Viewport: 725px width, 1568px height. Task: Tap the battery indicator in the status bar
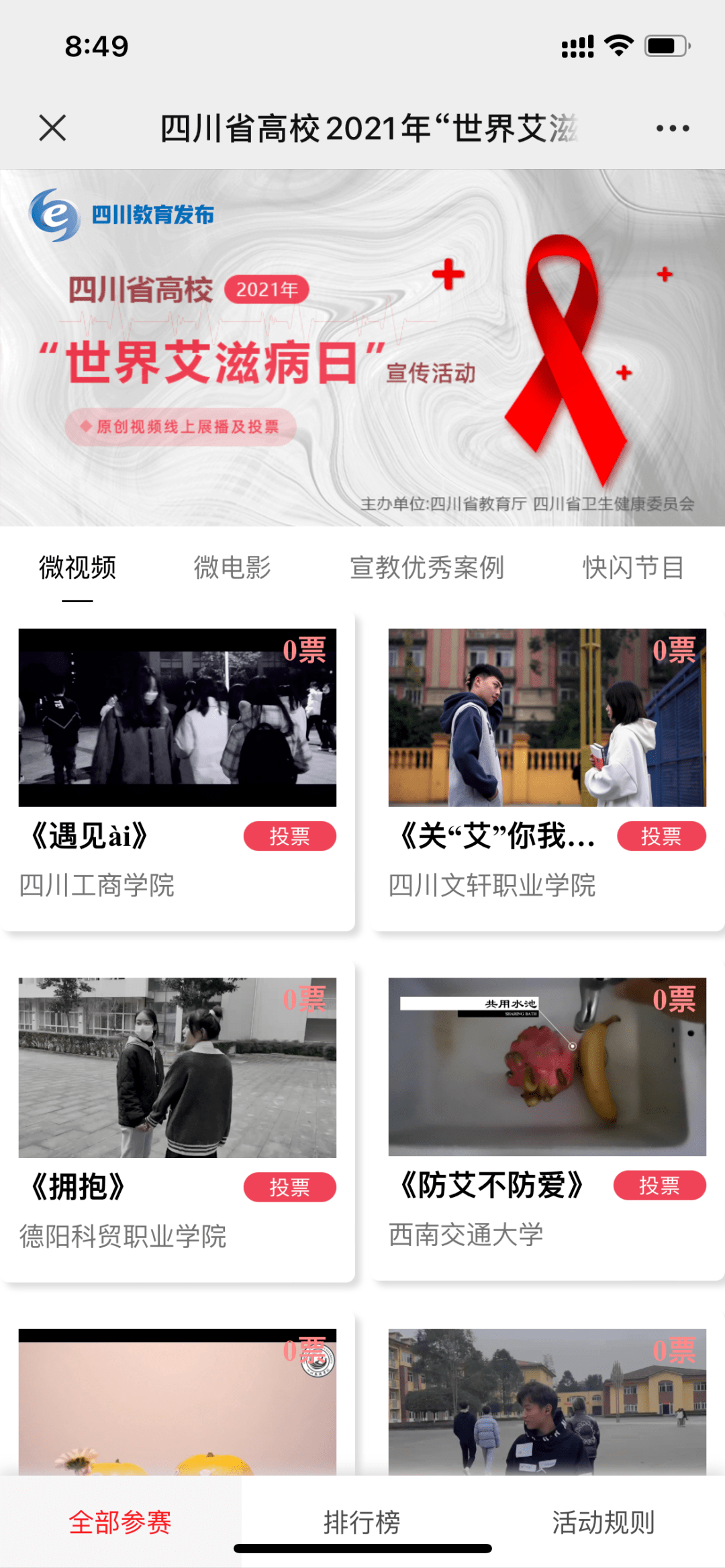665,44
